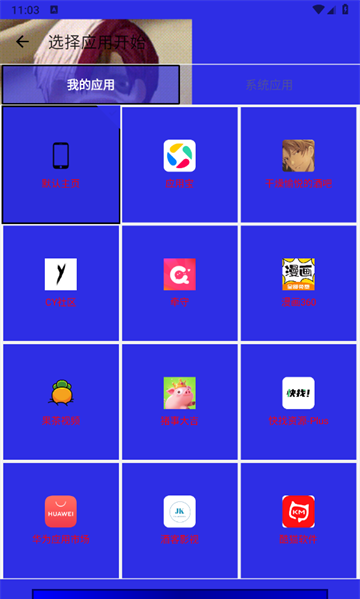Tap the 酷猫软件 app tile

(x=298, y=520)
